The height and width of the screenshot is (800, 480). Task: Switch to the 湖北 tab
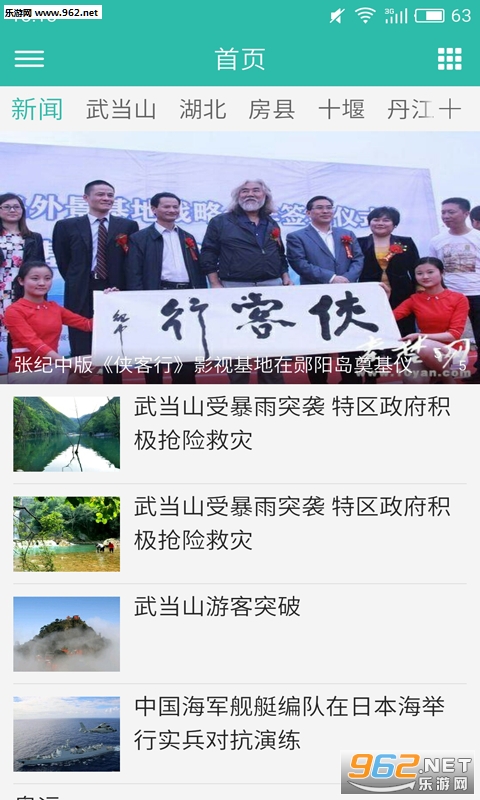(203, 109)
